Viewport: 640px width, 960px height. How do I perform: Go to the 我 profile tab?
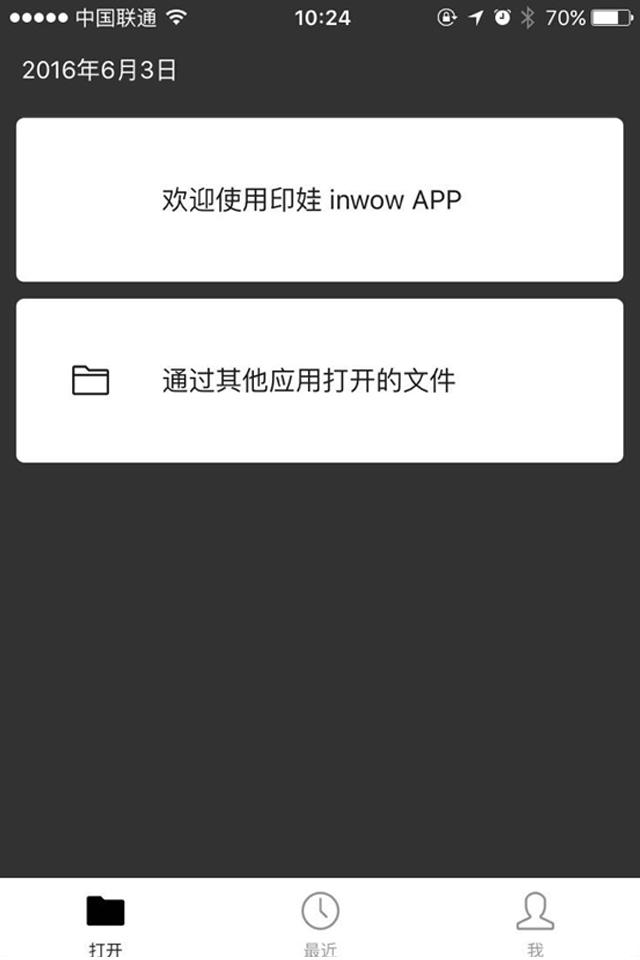535,920
